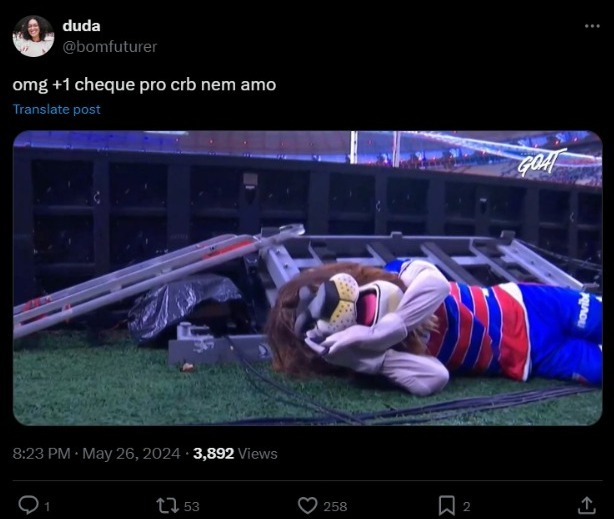Open the mascot photo in the post
The width and height of the screenshot is (614, 519).
coord(307,278)
